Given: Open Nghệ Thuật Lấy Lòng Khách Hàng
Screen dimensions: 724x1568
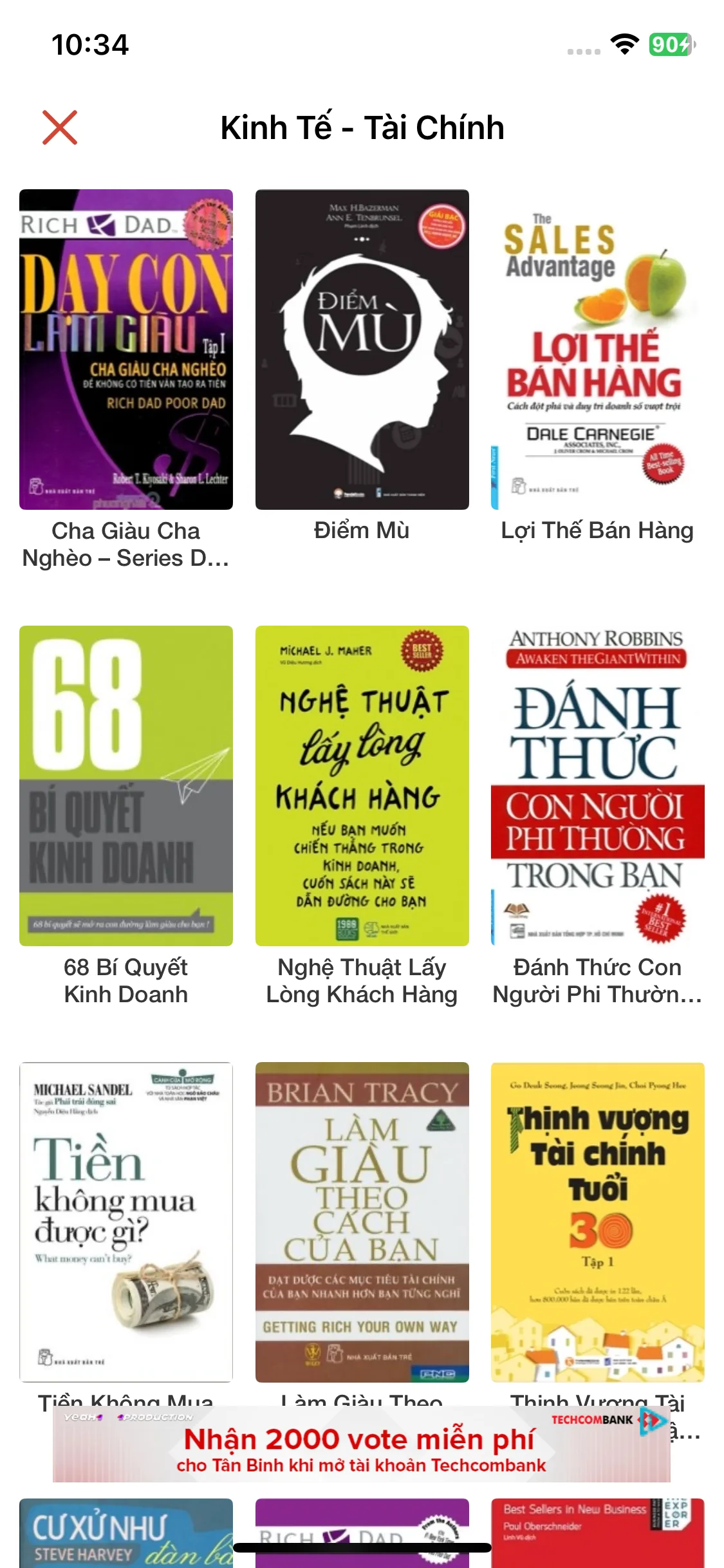Looking at the screenshot, I should tap(362, 785).
